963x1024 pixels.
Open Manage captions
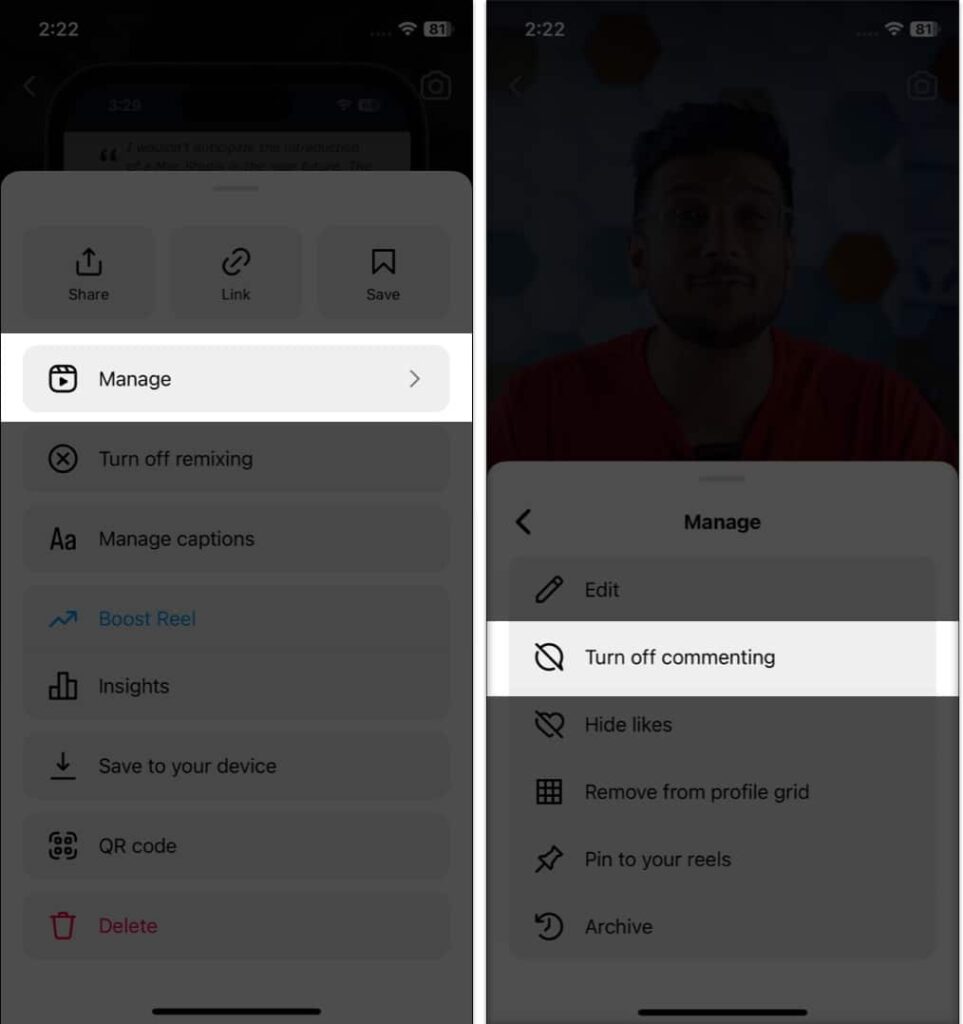[236, 539]
